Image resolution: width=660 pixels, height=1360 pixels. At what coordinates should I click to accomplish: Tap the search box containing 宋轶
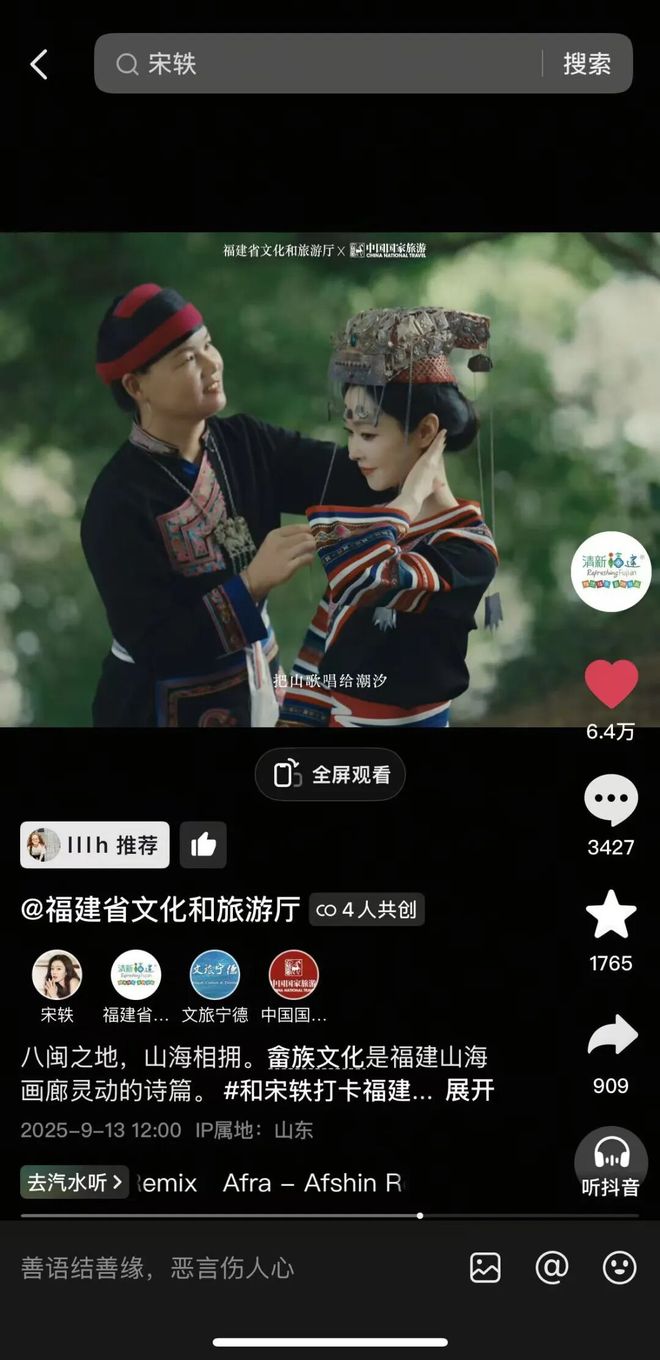pyautogui.click(x=320, y=64)
